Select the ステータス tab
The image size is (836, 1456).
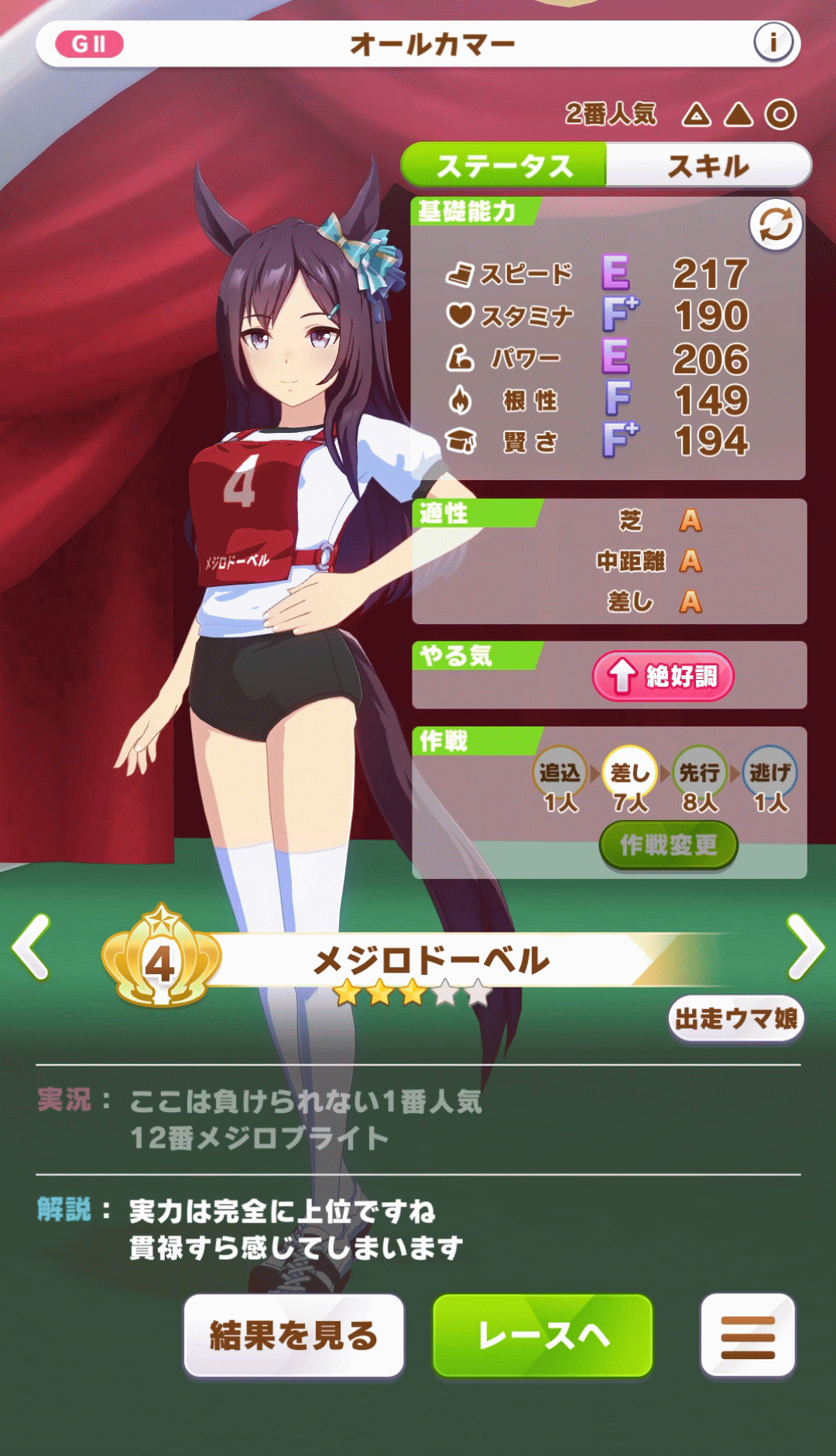pyautogui.click(x=504, y=166)
